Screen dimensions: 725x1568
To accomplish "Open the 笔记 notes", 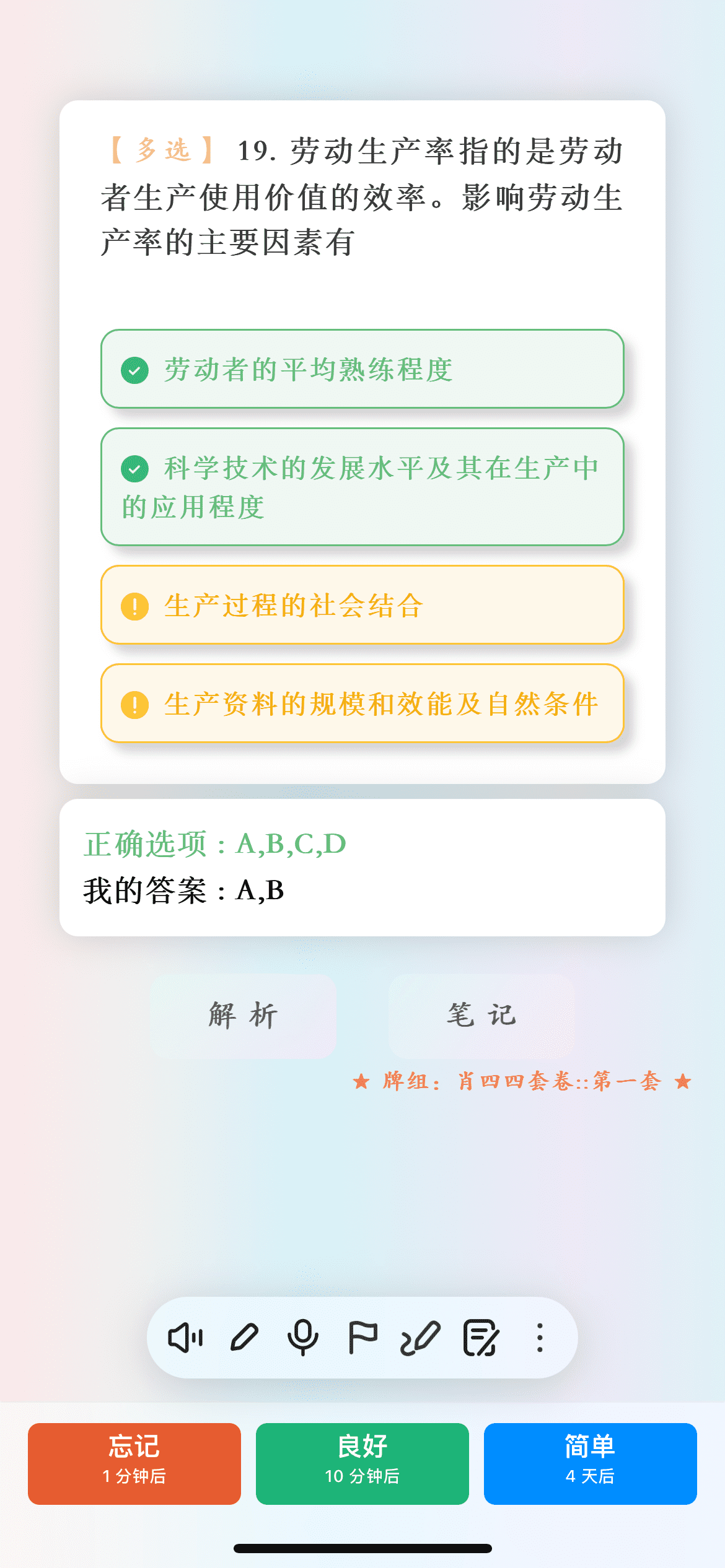I will (x=481, y=1016).
